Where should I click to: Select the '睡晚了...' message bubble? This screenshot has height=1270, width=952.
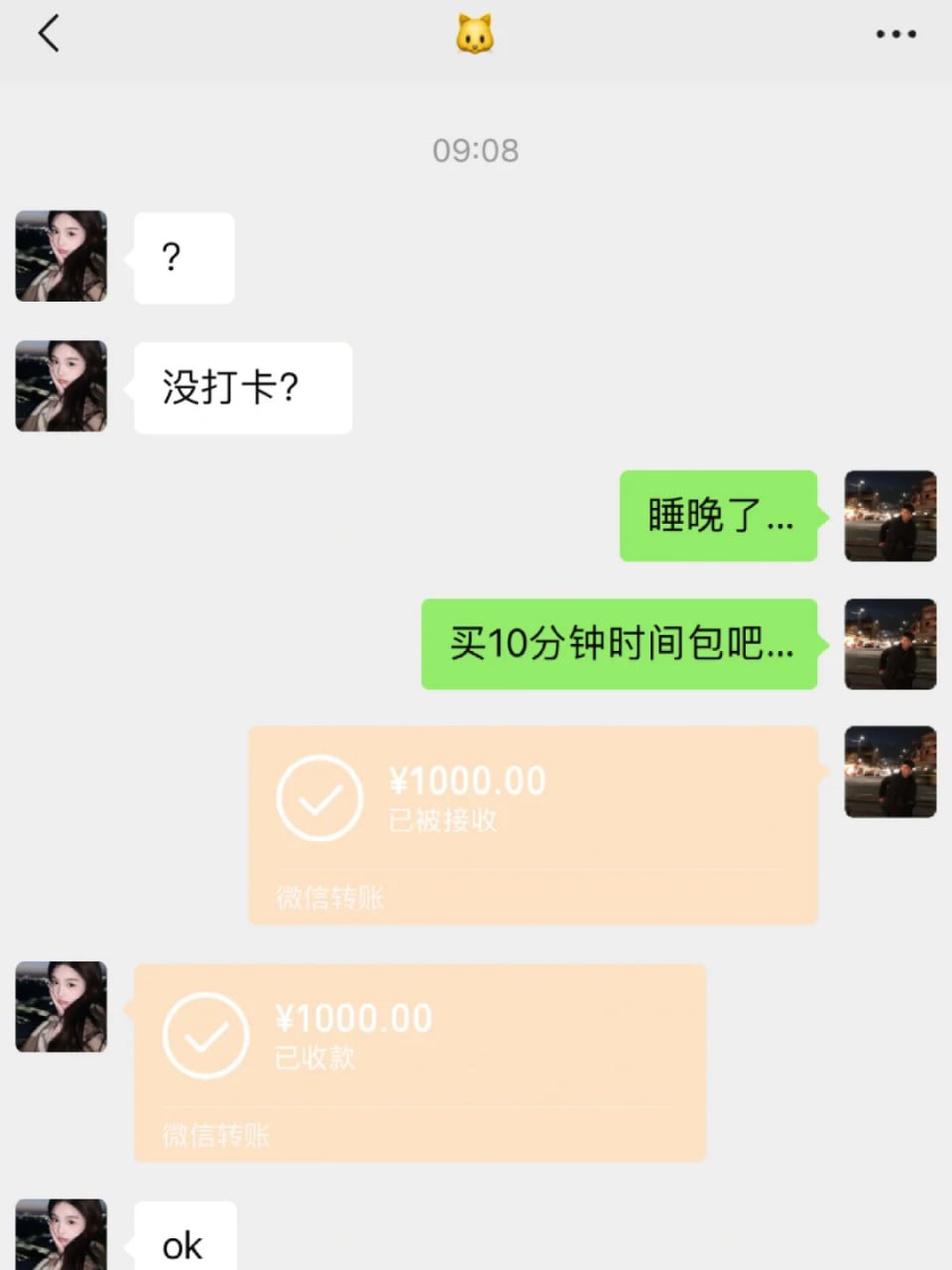[718, 517]
